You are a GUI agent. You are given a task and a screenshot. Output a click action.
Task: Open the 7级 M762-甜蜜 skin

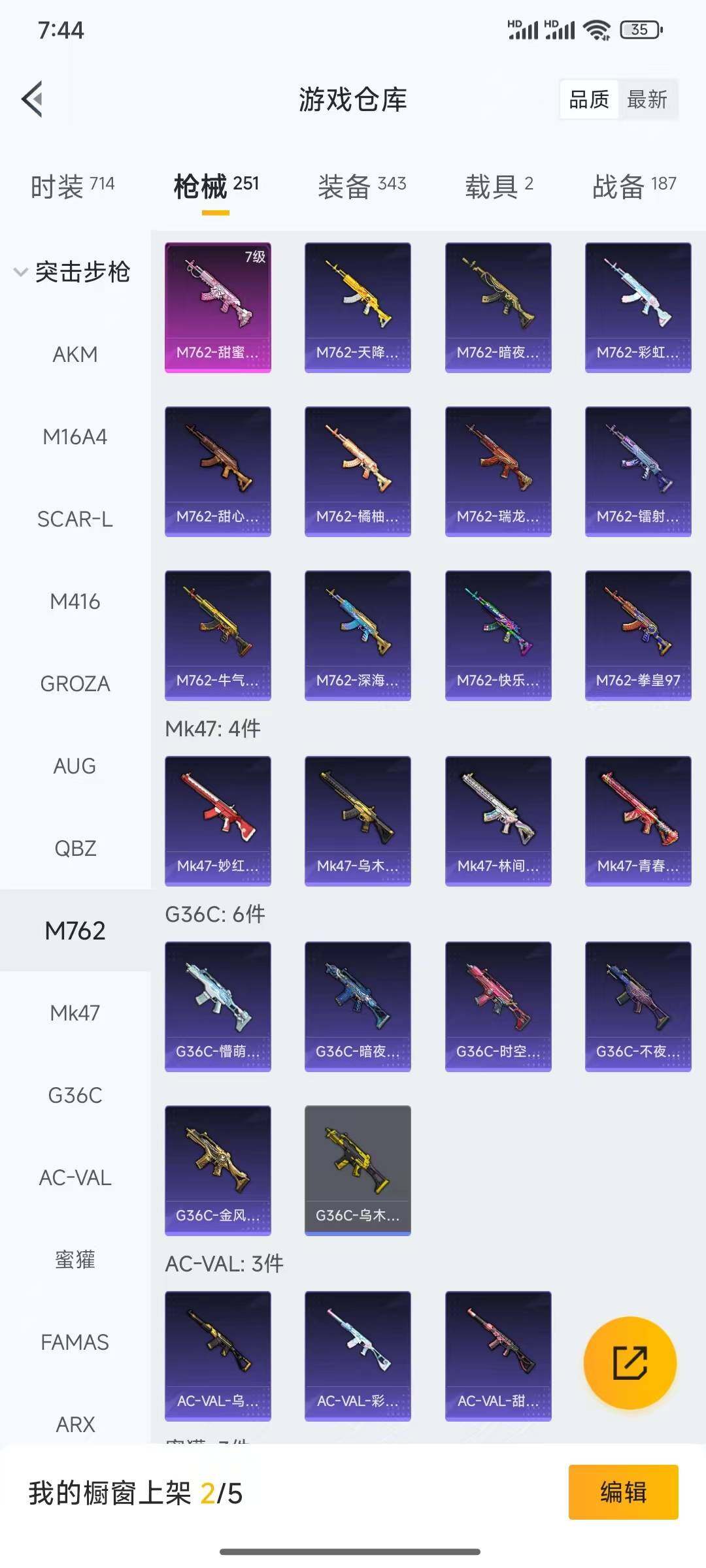click(218, 307)
